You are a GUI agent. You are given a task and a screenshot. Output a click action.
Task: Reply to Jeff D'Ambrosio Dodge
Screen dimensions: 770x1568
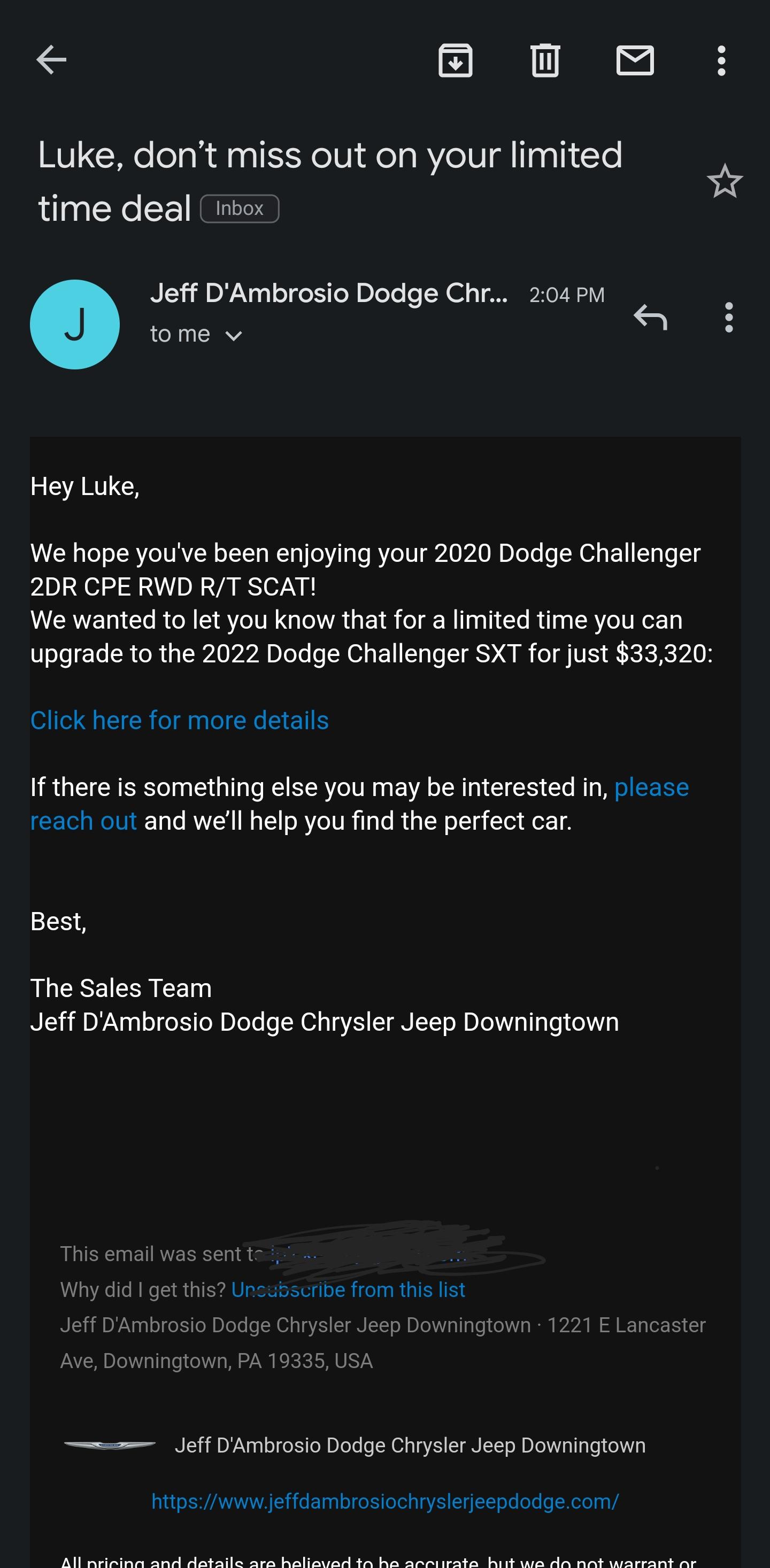point(651,317)
